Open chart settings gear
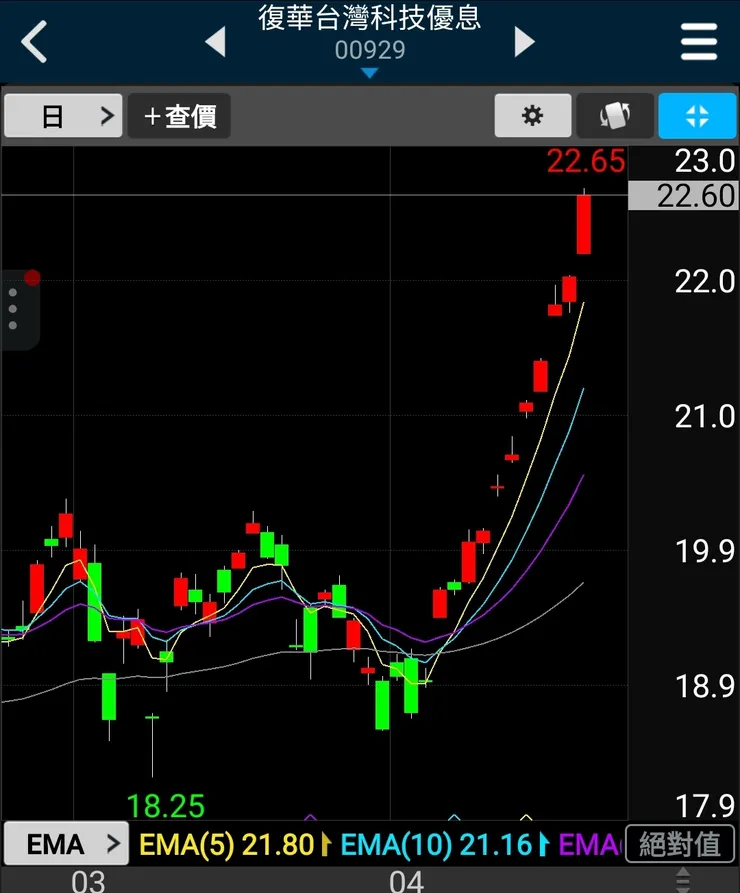The width and height of the screenshot is (740, 893). click(533, 116)
